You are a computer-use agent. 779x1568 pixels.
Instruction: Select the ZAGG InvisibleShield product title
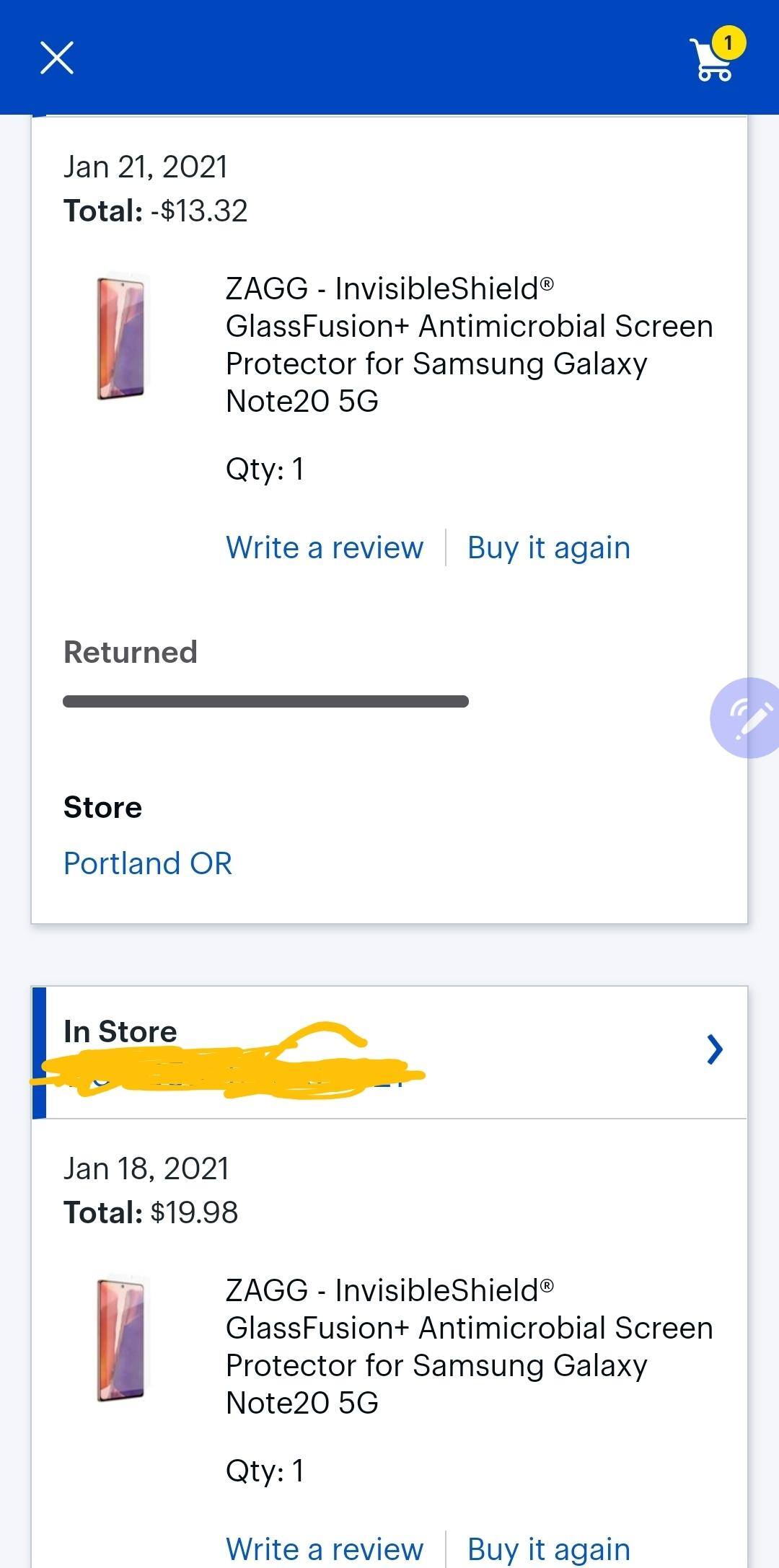click(x=469, y=344)
